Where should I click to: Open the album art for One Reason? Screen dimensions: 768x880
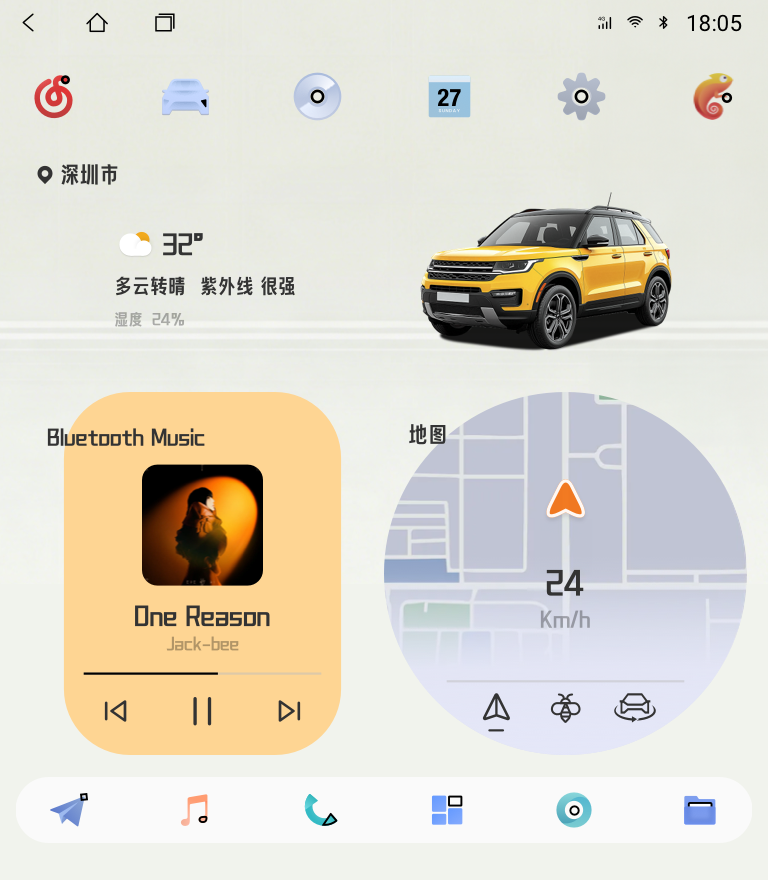pyautogui.click(x=202, y=525)
